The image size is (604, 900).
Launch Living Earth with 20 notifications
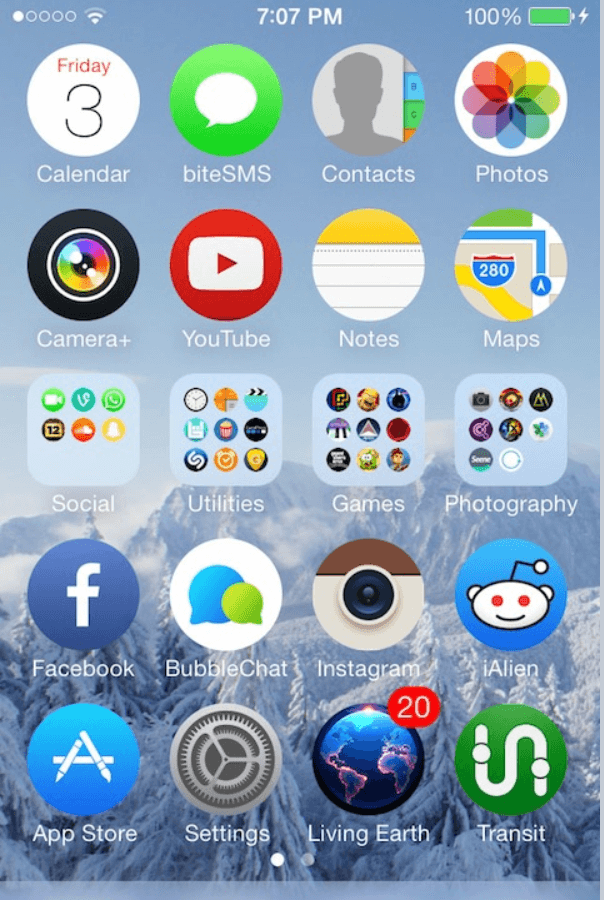tap(368, 760)
